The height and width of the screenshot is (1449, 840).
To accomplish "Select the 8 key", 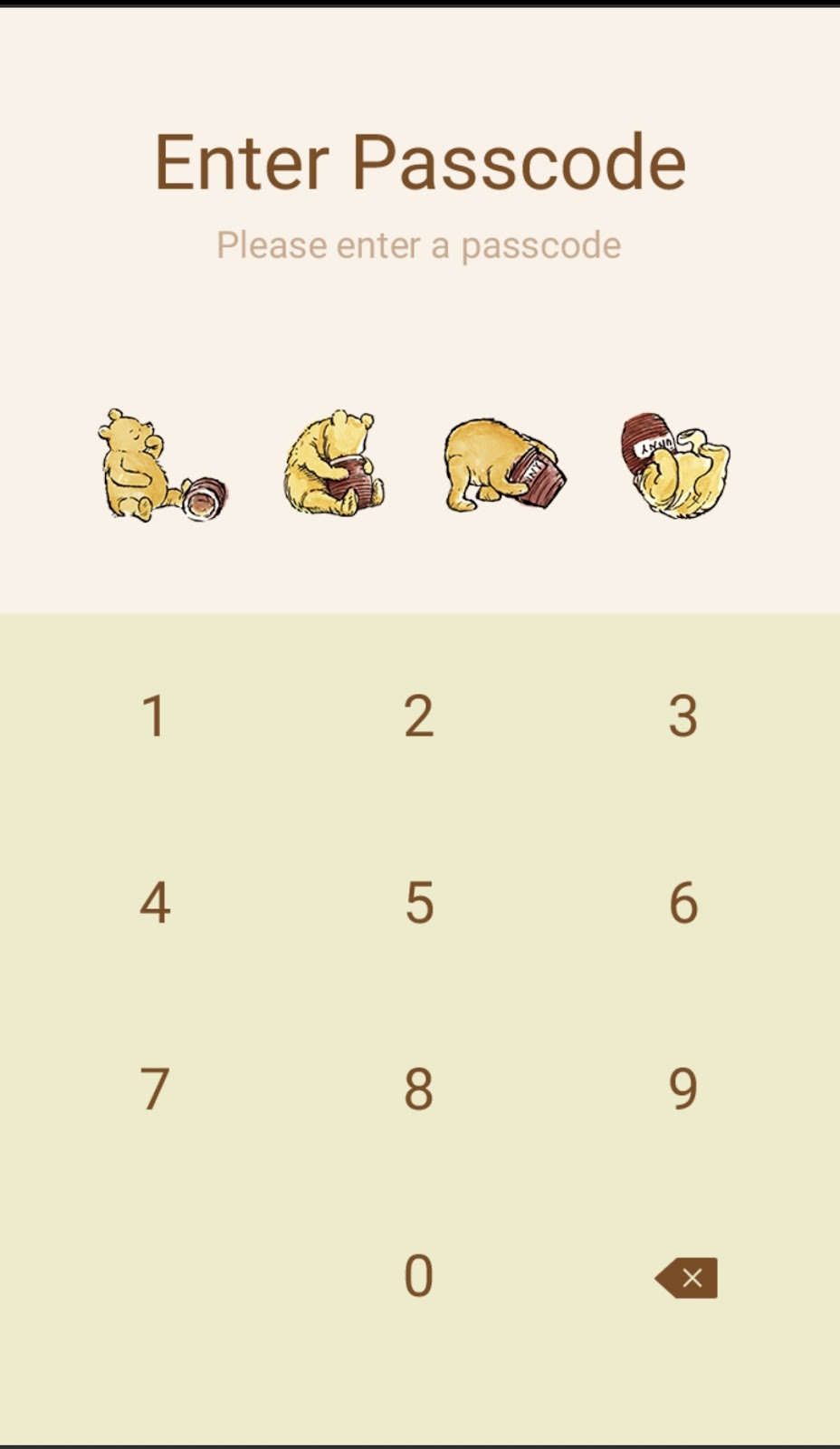I will [418, 1089].
